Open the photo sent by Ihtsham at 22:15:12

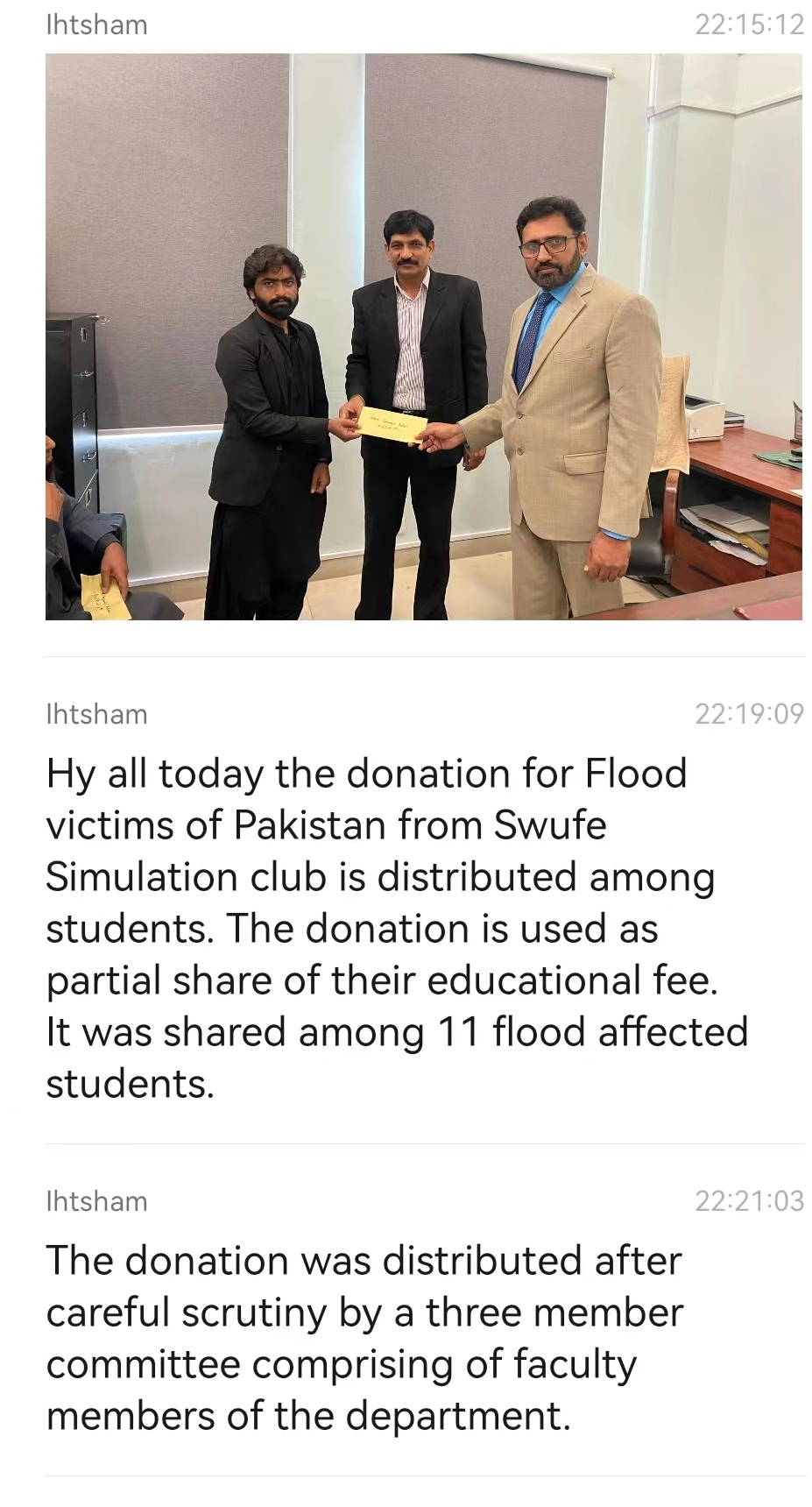point(423,336)
